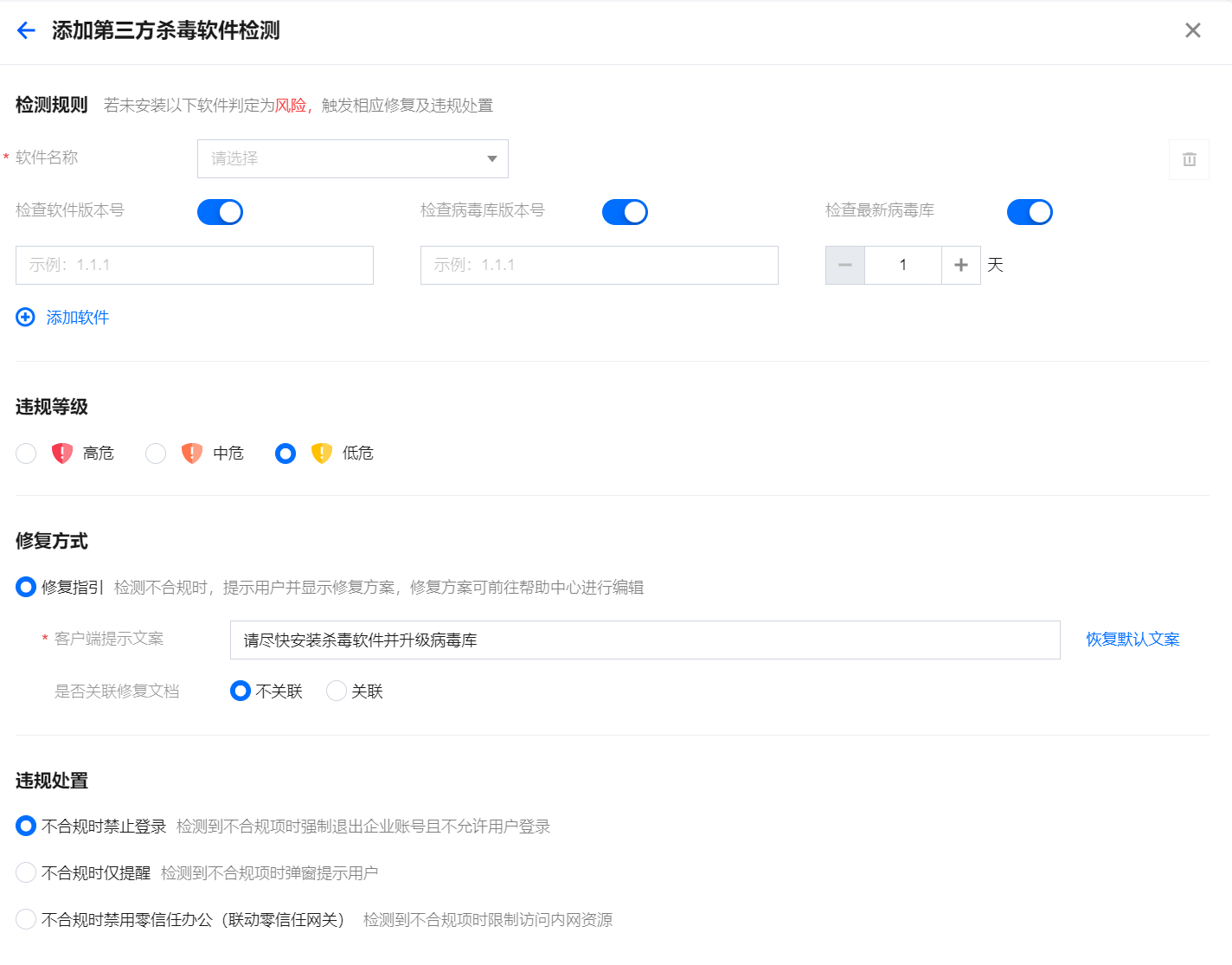Select 高危 violation level

click(x=27, y=454)
